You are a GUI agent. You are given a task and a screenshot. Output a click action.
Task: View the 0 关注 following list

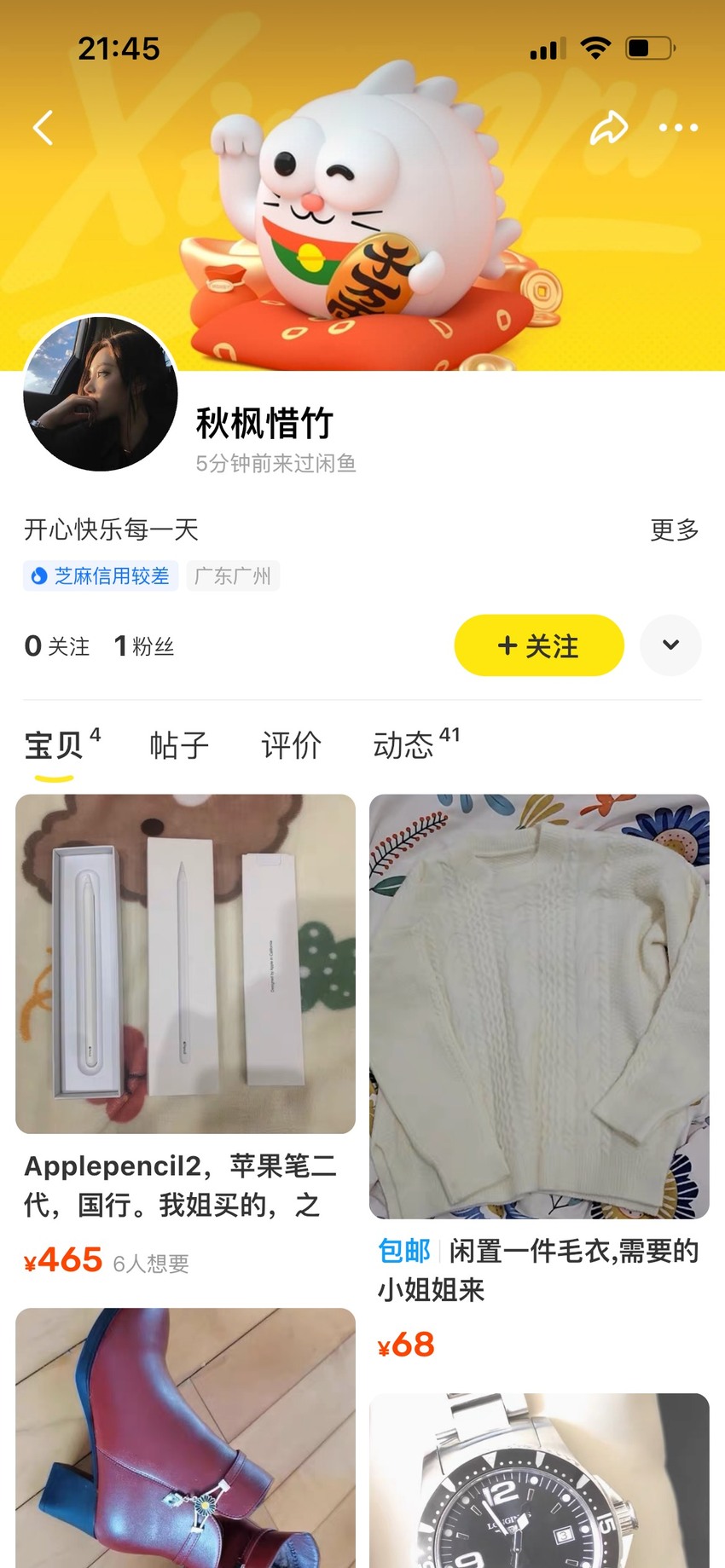point(56,646)
